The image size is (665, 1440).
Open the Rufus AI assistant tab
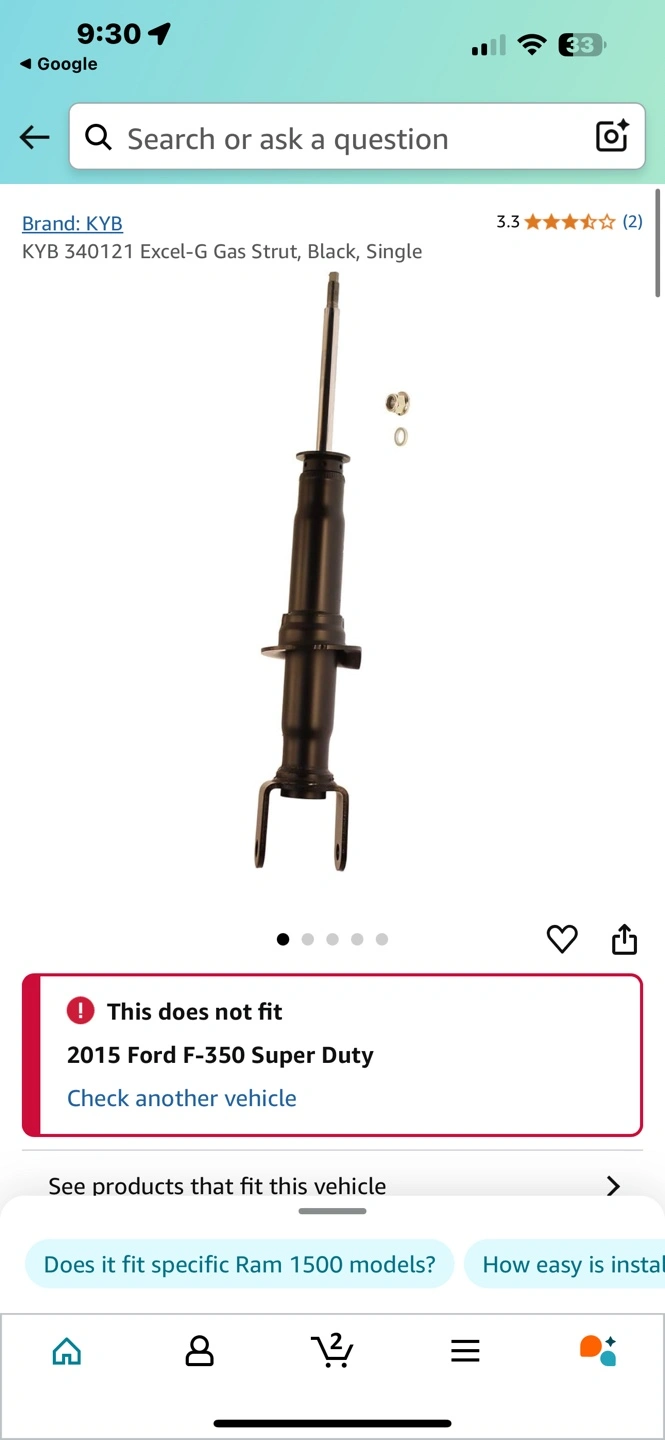point(598,1350)
